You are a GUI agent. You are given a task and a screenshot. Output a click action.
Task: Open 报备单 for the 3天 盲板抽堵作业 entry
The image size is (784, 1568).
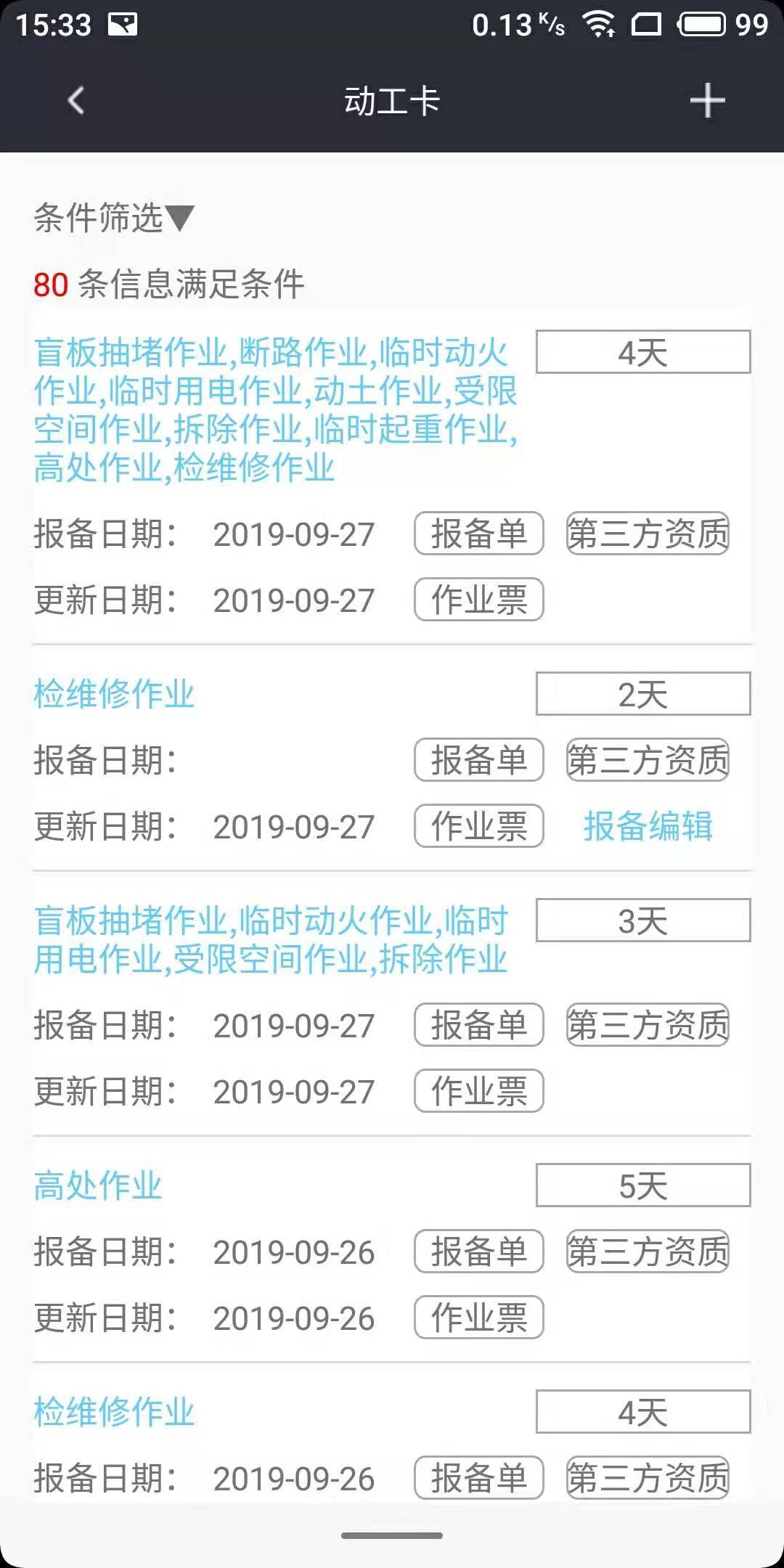click(478, 1025)
